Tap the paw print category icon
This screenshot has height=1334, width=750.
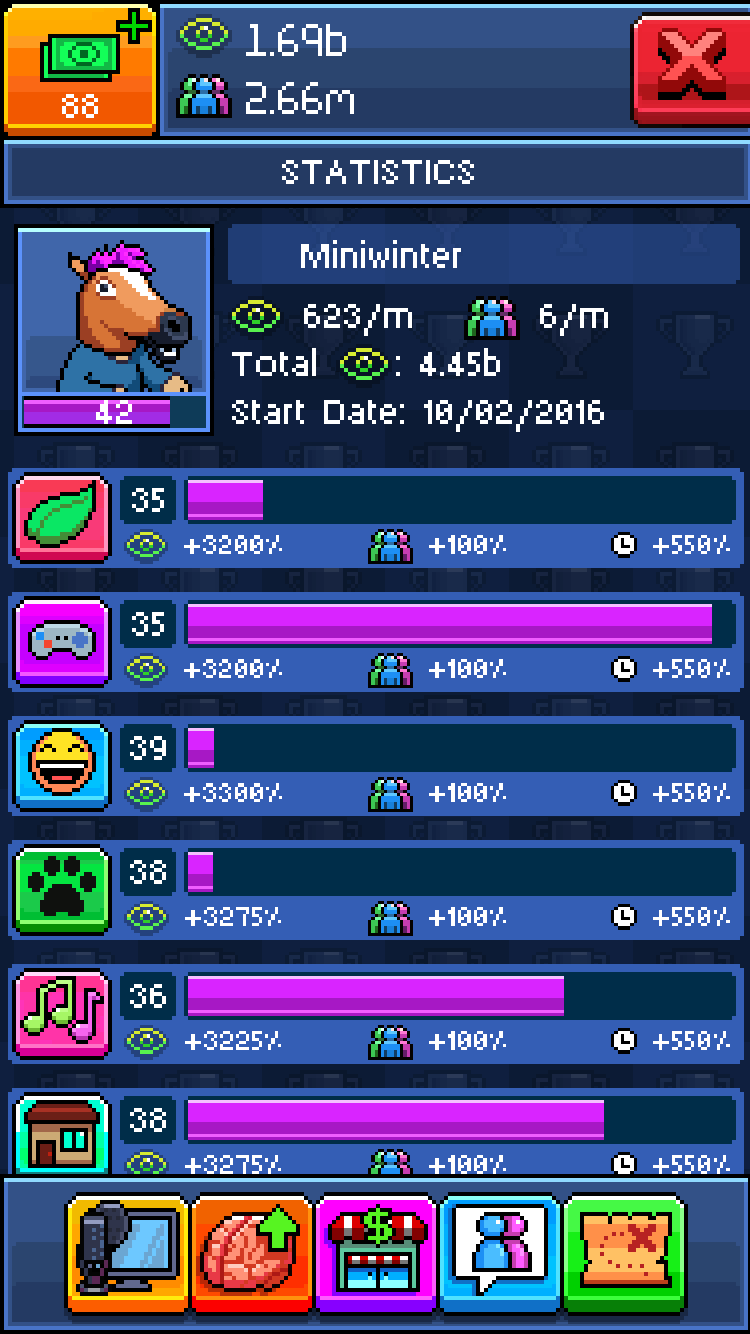(62, 890)
